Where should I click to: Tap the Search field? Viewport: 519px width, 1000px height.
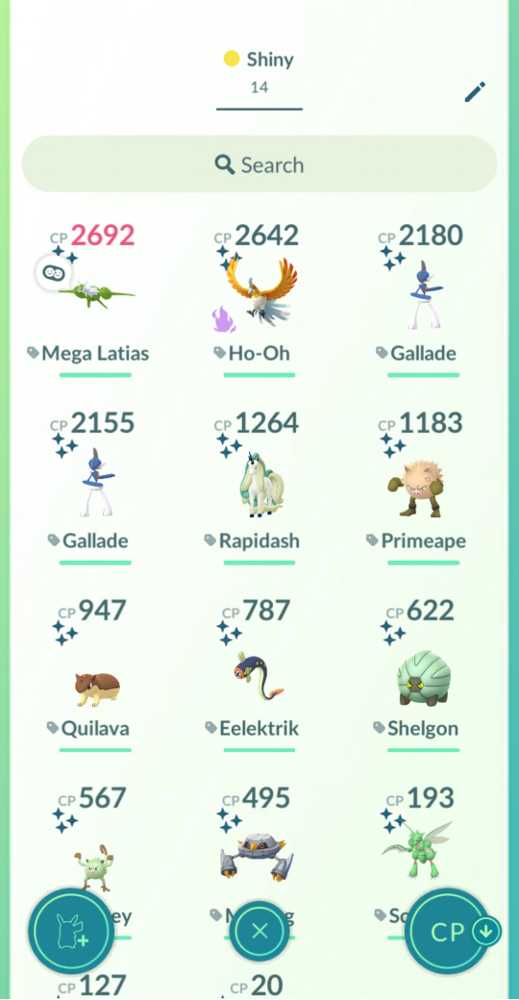pyautogui.click(x=260, y=165)
